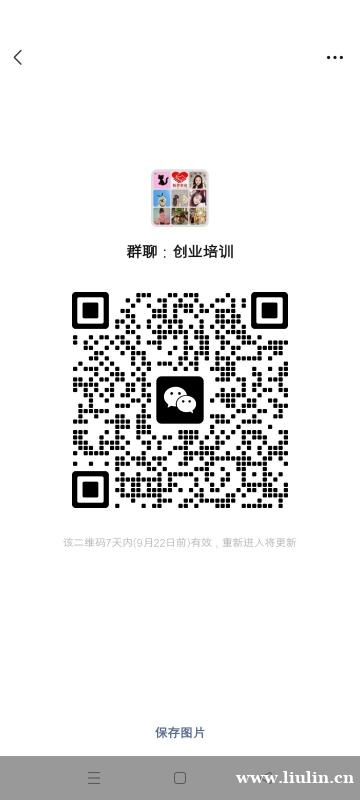Tap 保存图片 to save the image
The height and width of the screenshot is (800, 360).
pos(180,733)
